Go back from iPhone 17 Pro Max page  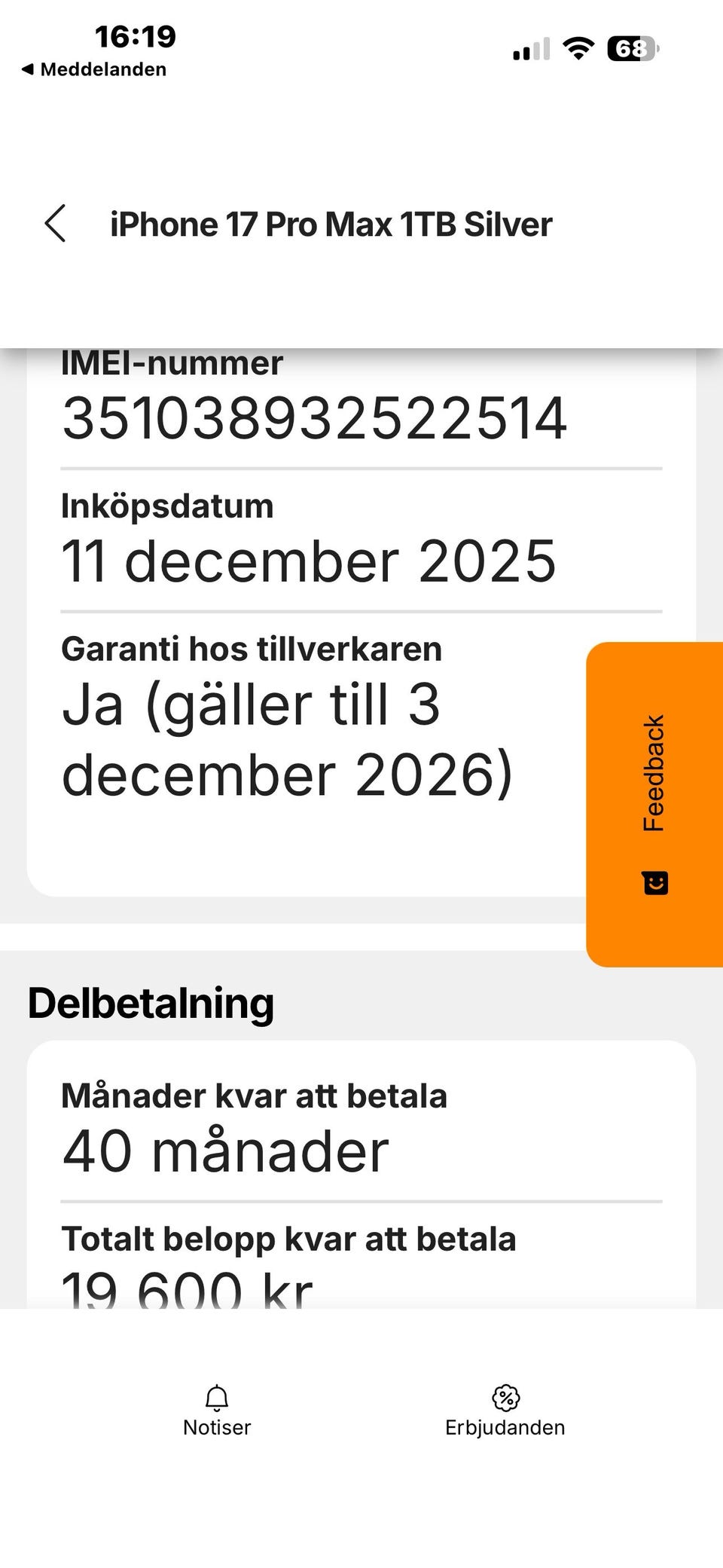tap(56, 224)
